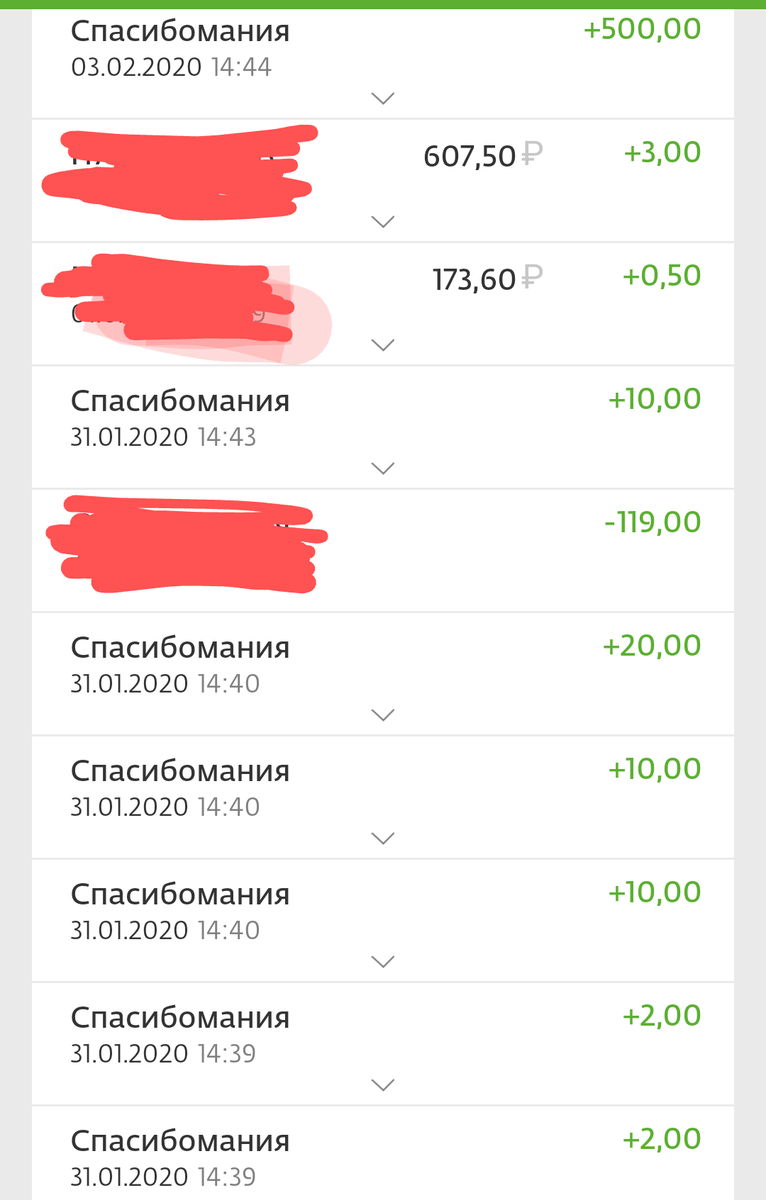
Task: Select the +500,00 bonus amount
Action: pyautogui.click(x=640, y=28)
